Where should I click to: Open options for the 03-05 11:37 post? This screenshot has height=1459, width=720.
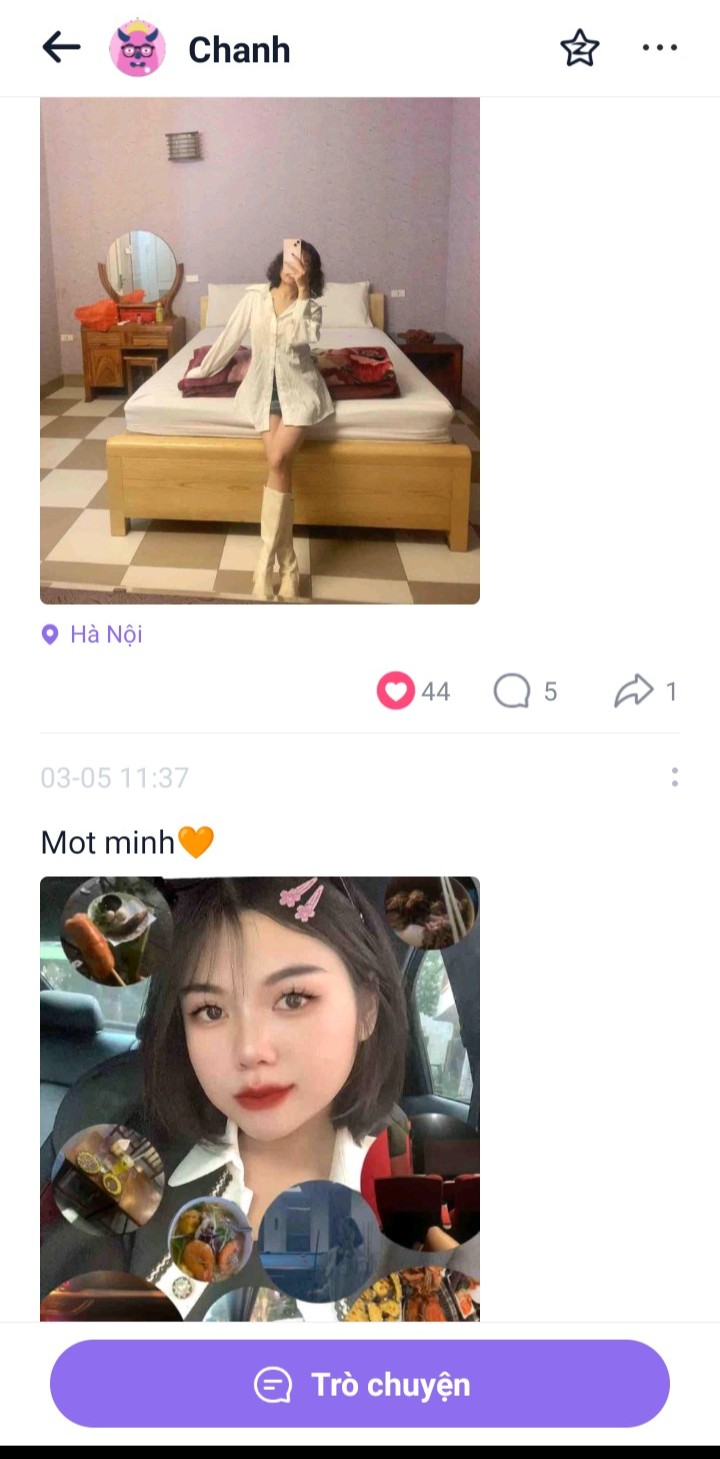[x=675, y=777]
